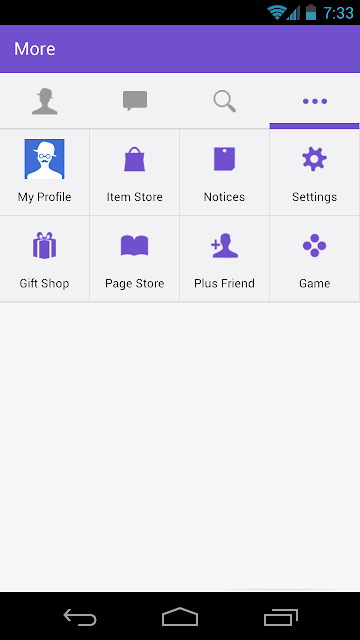Switch to the friends tab

(x=45, y=101)
